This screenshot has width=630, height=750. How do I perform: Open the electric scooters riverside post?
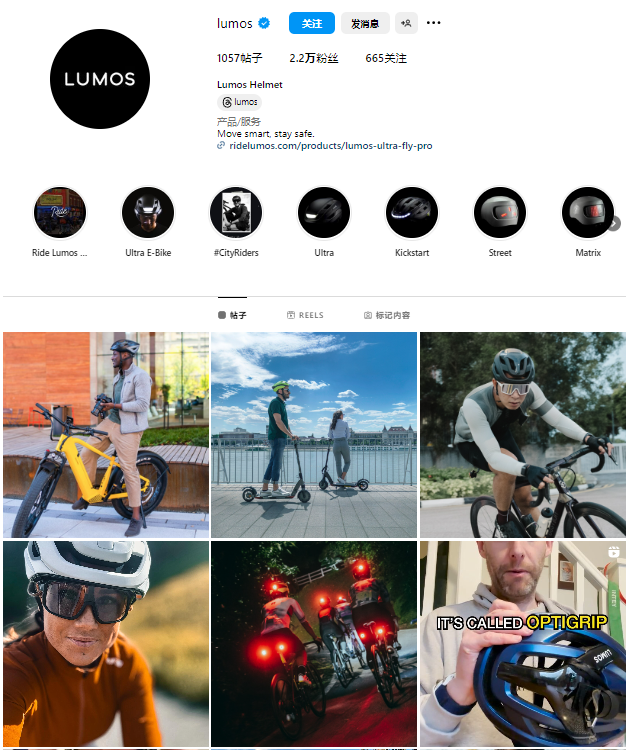pos(314,435)
